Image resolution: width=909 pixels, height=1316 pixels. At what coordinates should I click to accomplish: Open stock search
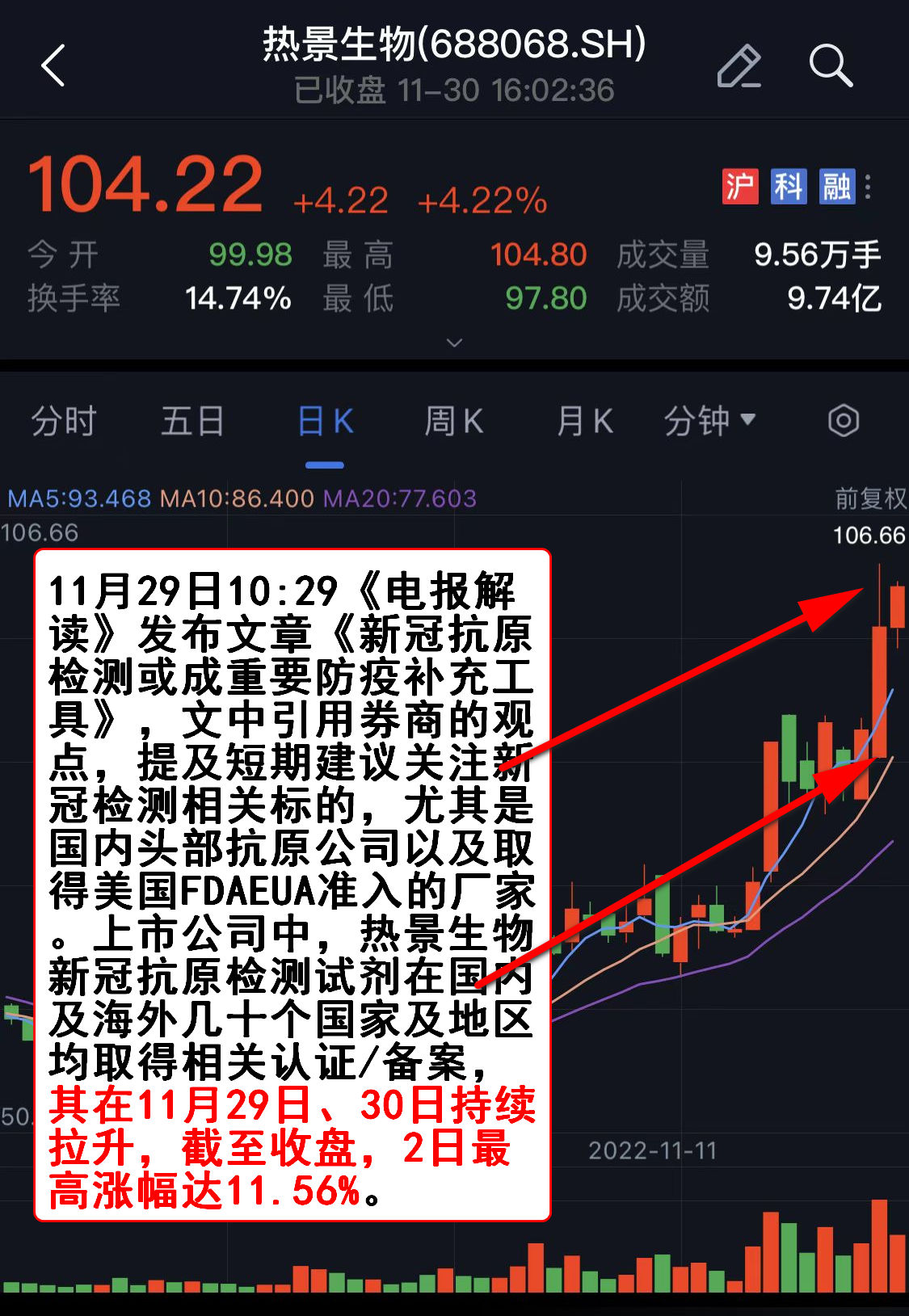click(x=831, y=65)
